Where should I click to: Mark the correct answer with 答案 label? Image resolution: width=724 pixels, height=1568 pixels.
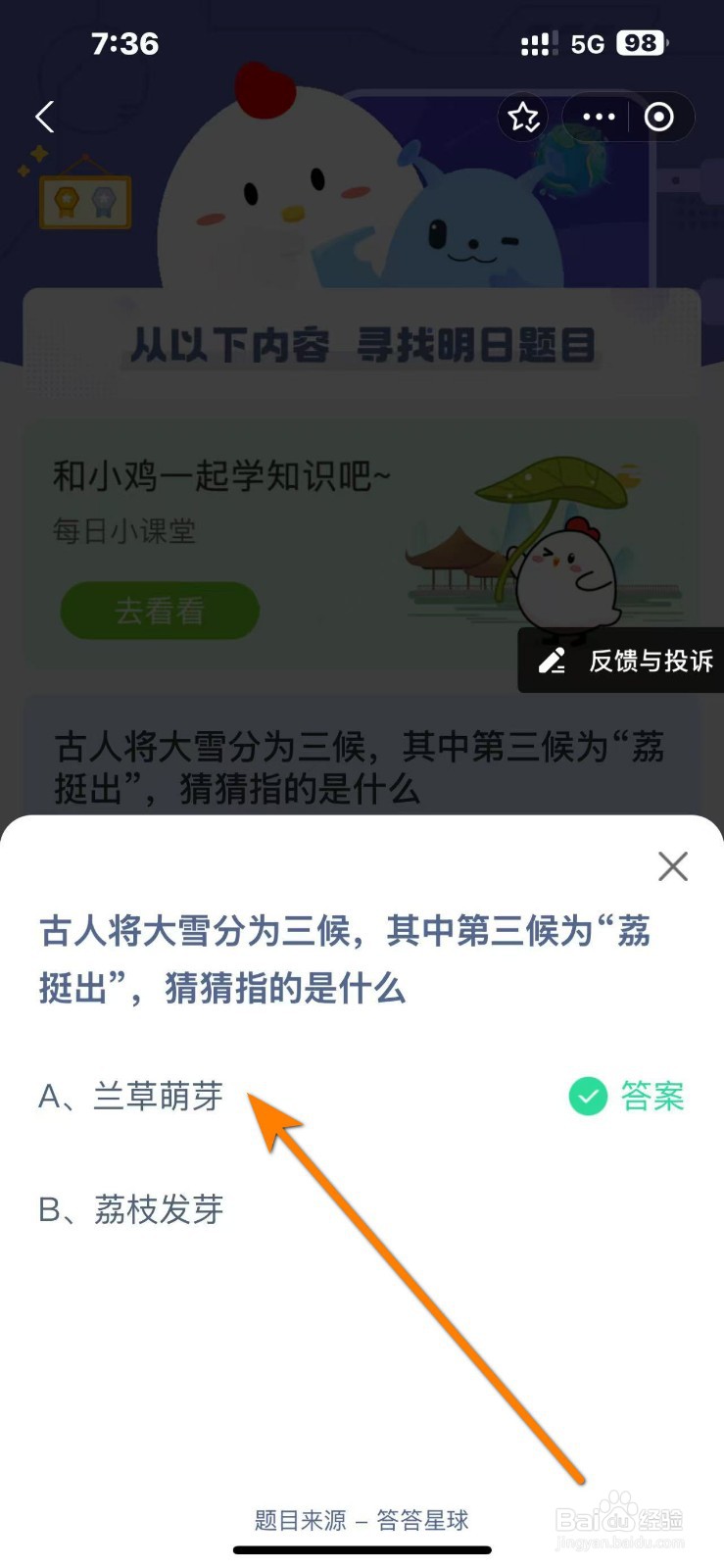[x=652, y=1096]
